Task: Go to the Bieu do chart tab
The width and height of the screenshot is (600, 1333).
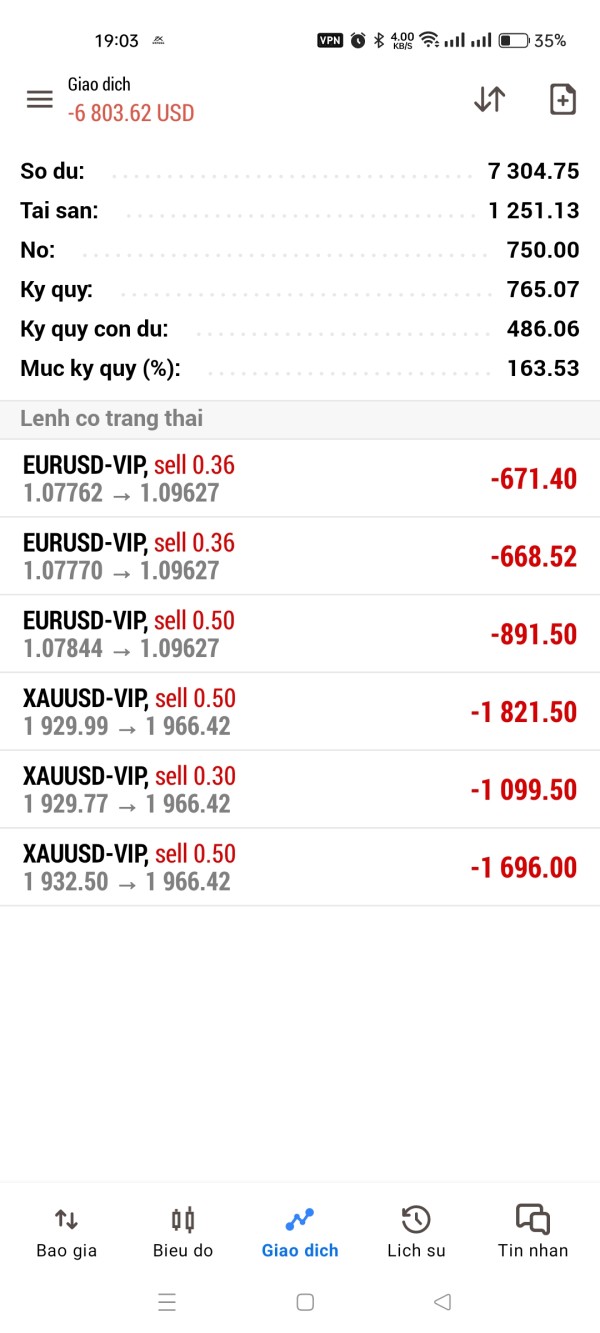Action: (x=183, y=1232)
